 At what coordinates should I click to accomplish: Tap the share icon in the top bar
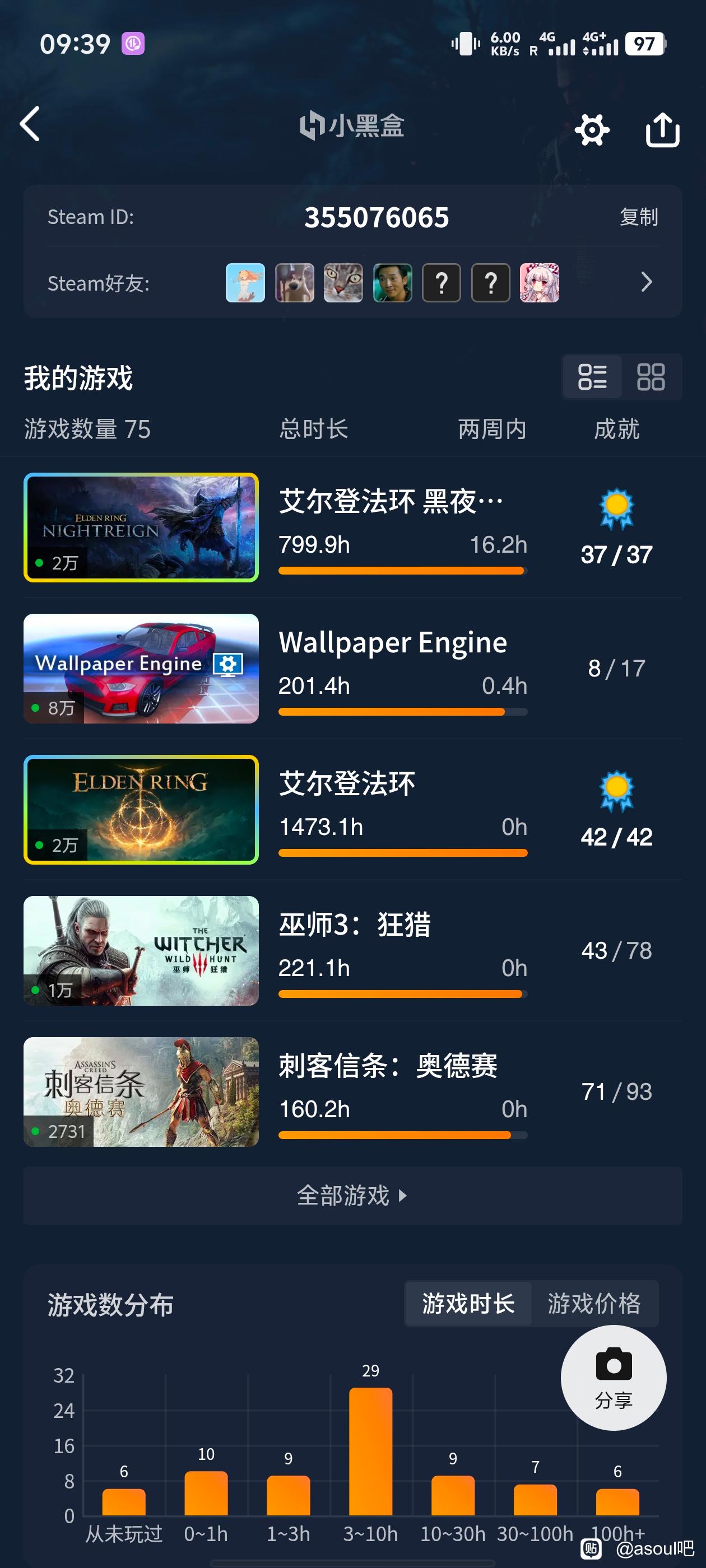click(662, 129)
